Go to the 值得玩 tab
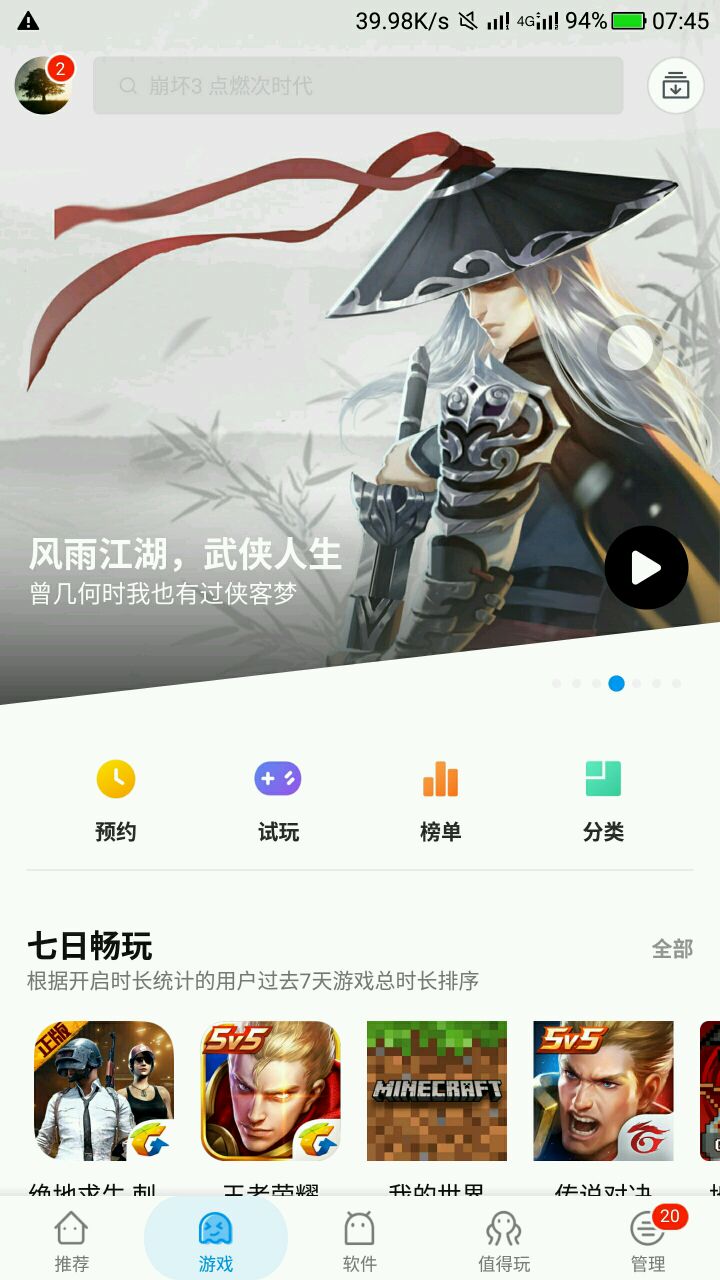Screen dimensions: 720x1280 click(x=504, y=1240)
